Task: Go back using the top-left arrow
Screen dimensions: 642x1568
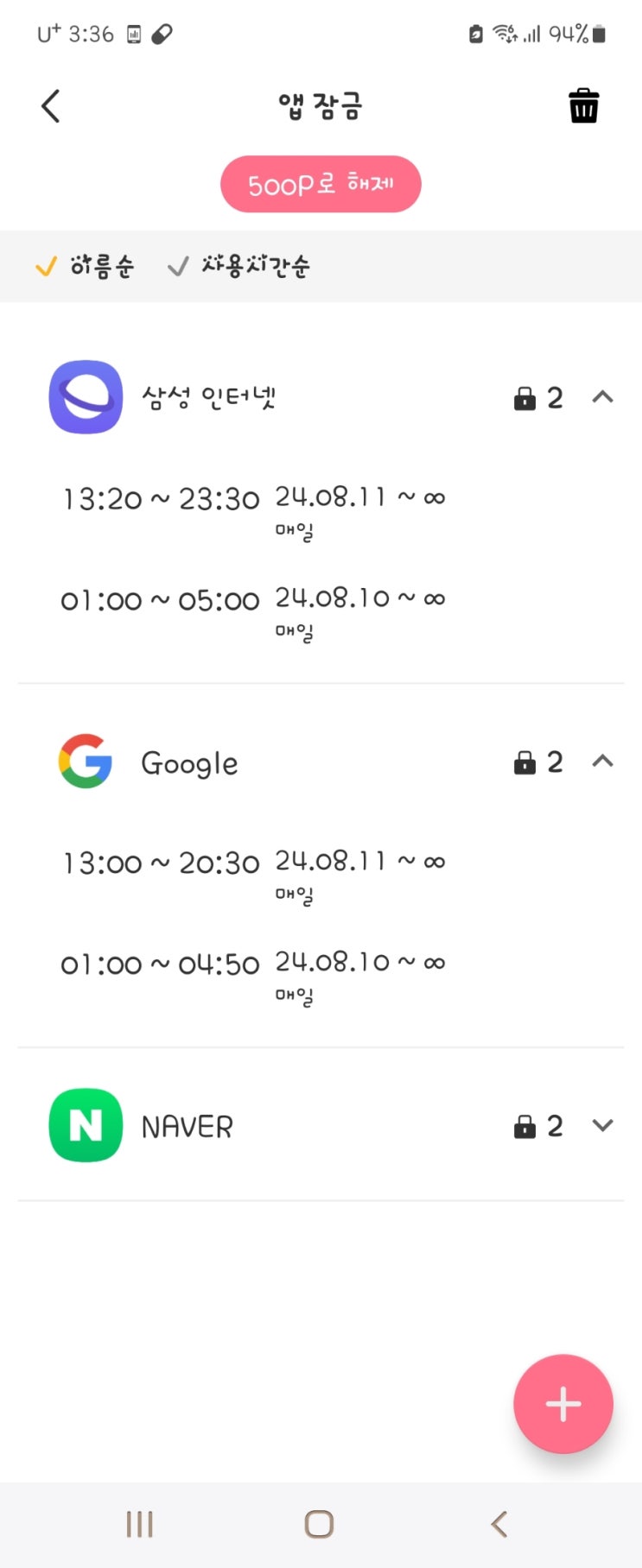Action: [x=51, y=106]
